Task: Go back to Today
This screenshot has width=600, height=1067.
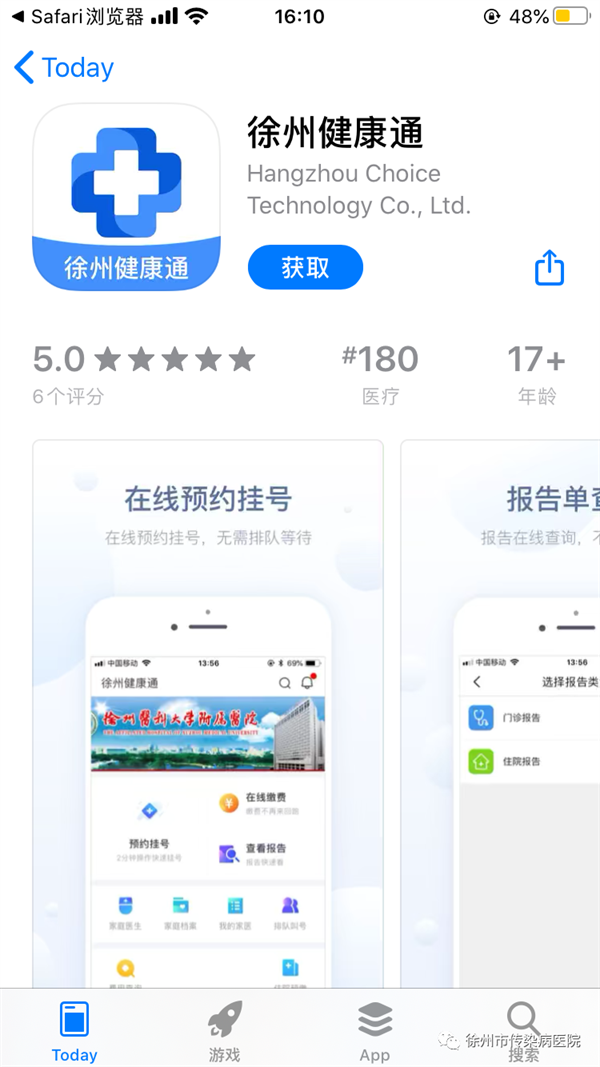Action: click(64, 68)
